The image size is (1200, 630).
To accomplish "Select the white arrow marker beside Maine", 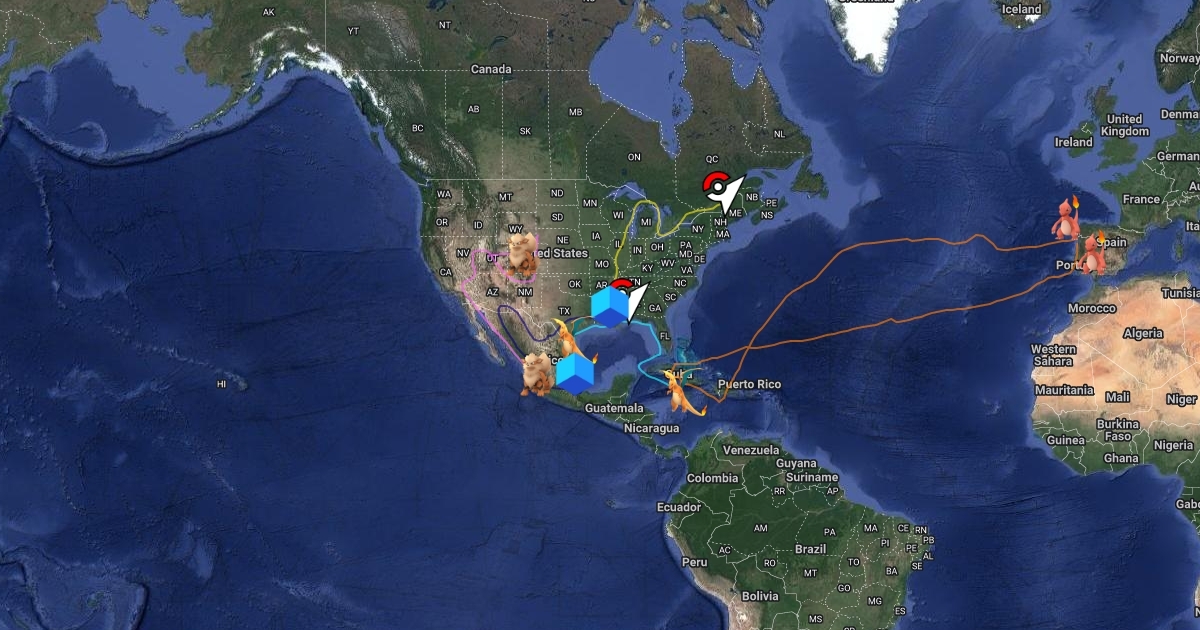I will (731, 192).
